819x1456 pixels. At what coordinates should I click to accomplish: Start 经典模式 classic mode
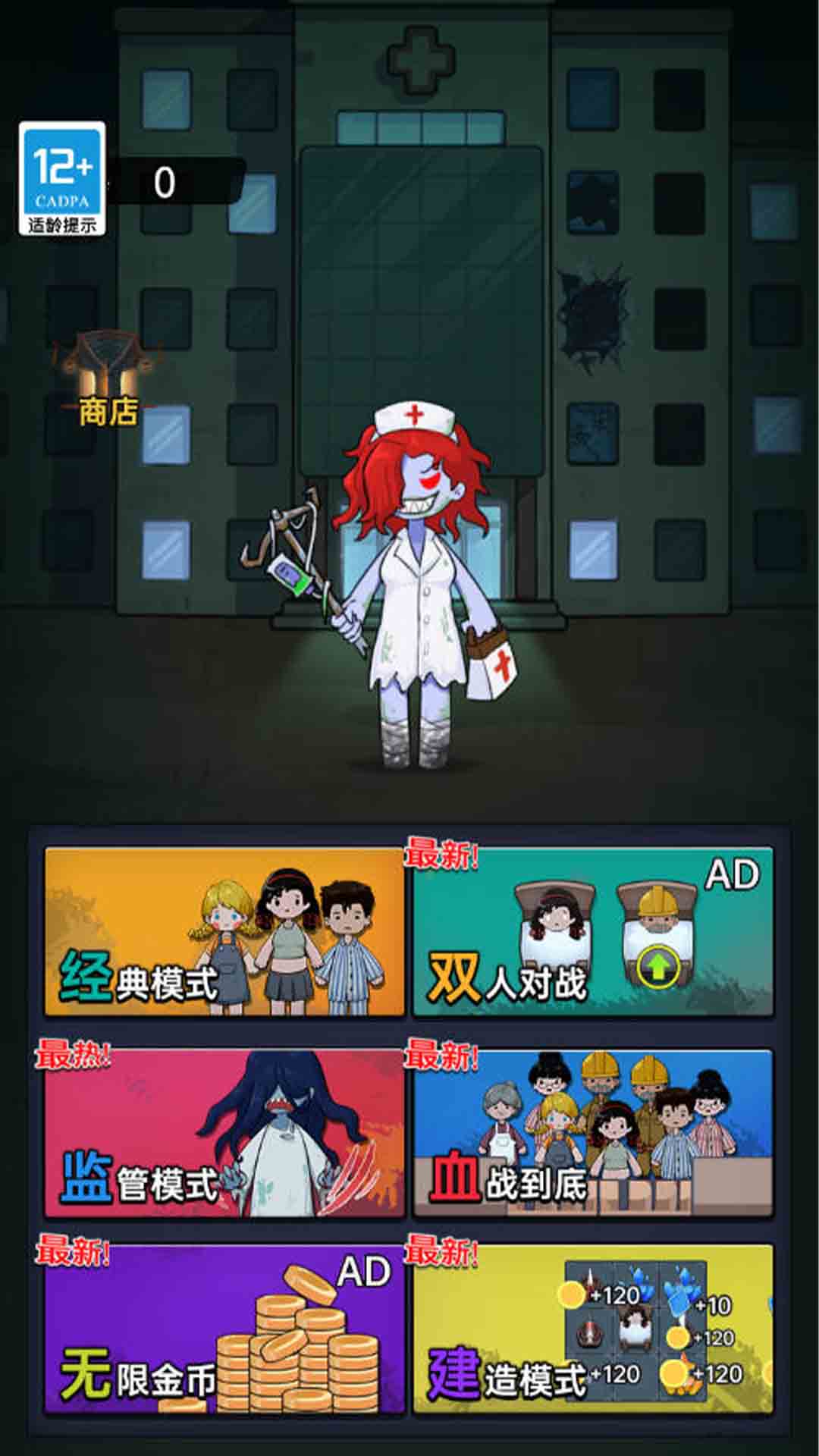click(224, 933)
